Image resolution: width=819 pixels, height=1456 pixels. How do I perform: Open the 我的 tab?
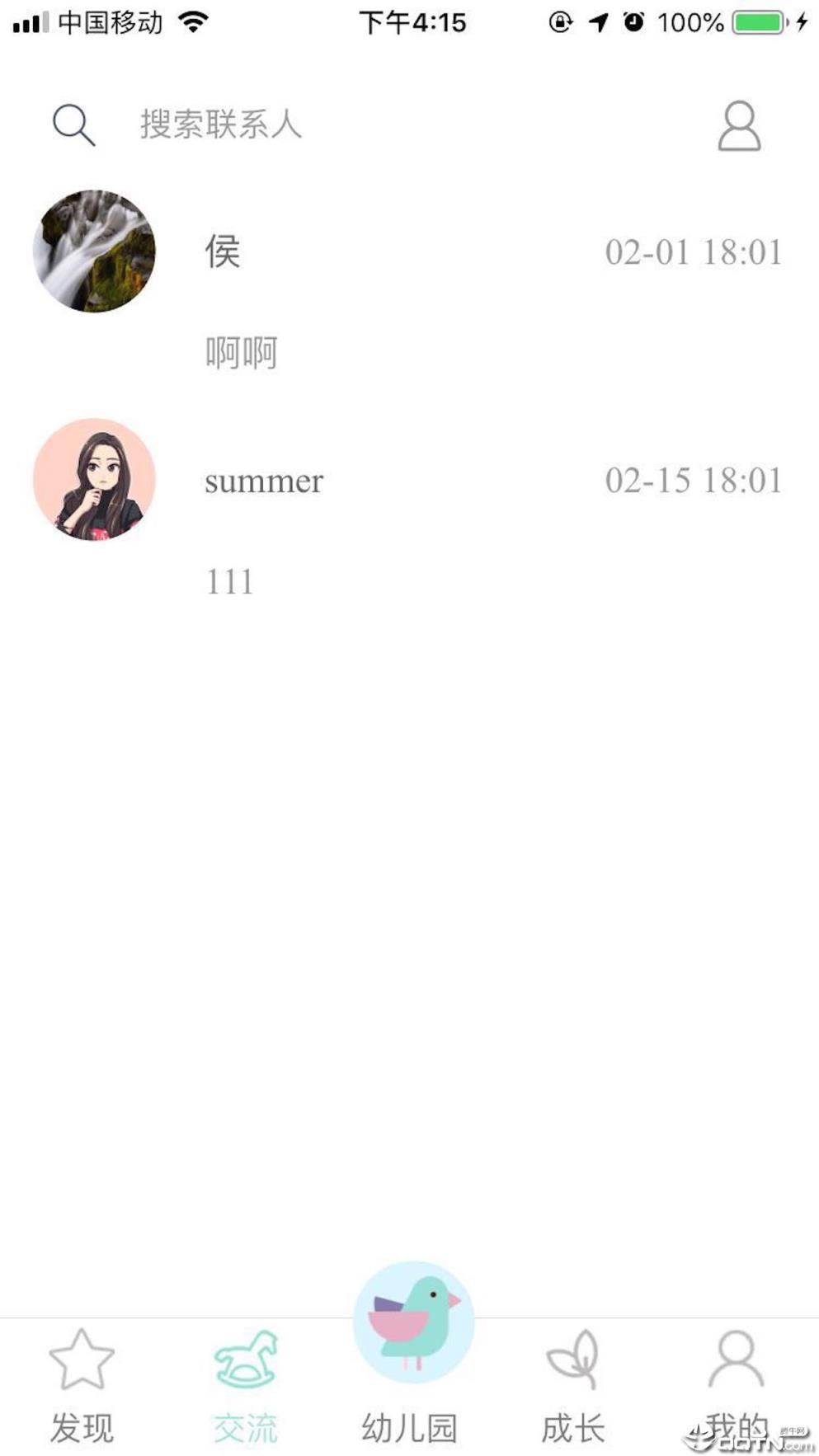[x=736, y=1387]
